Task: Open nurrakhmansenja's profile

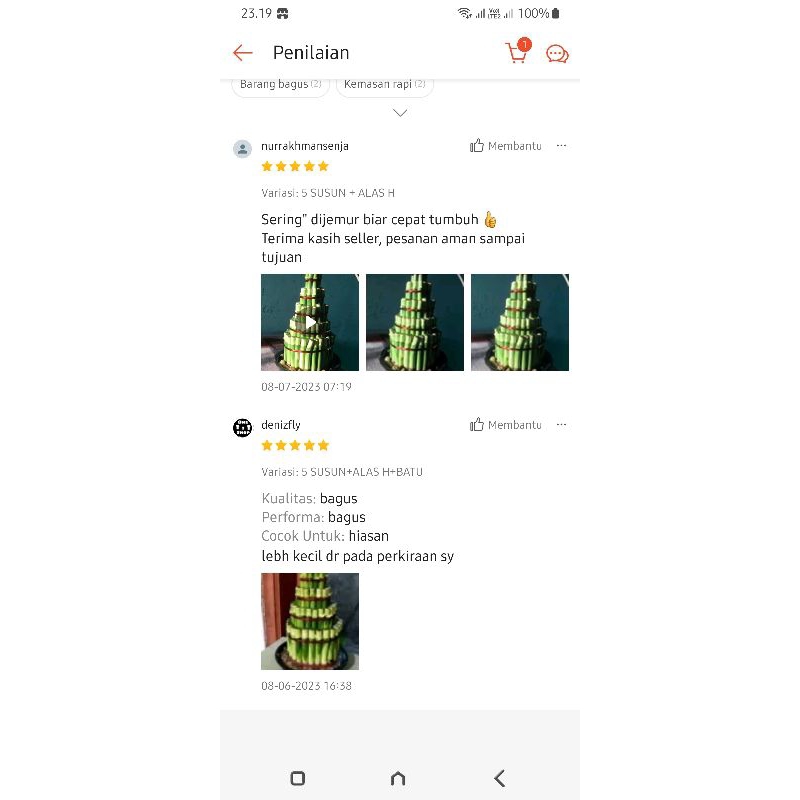Action: click(x=242, y=149)
